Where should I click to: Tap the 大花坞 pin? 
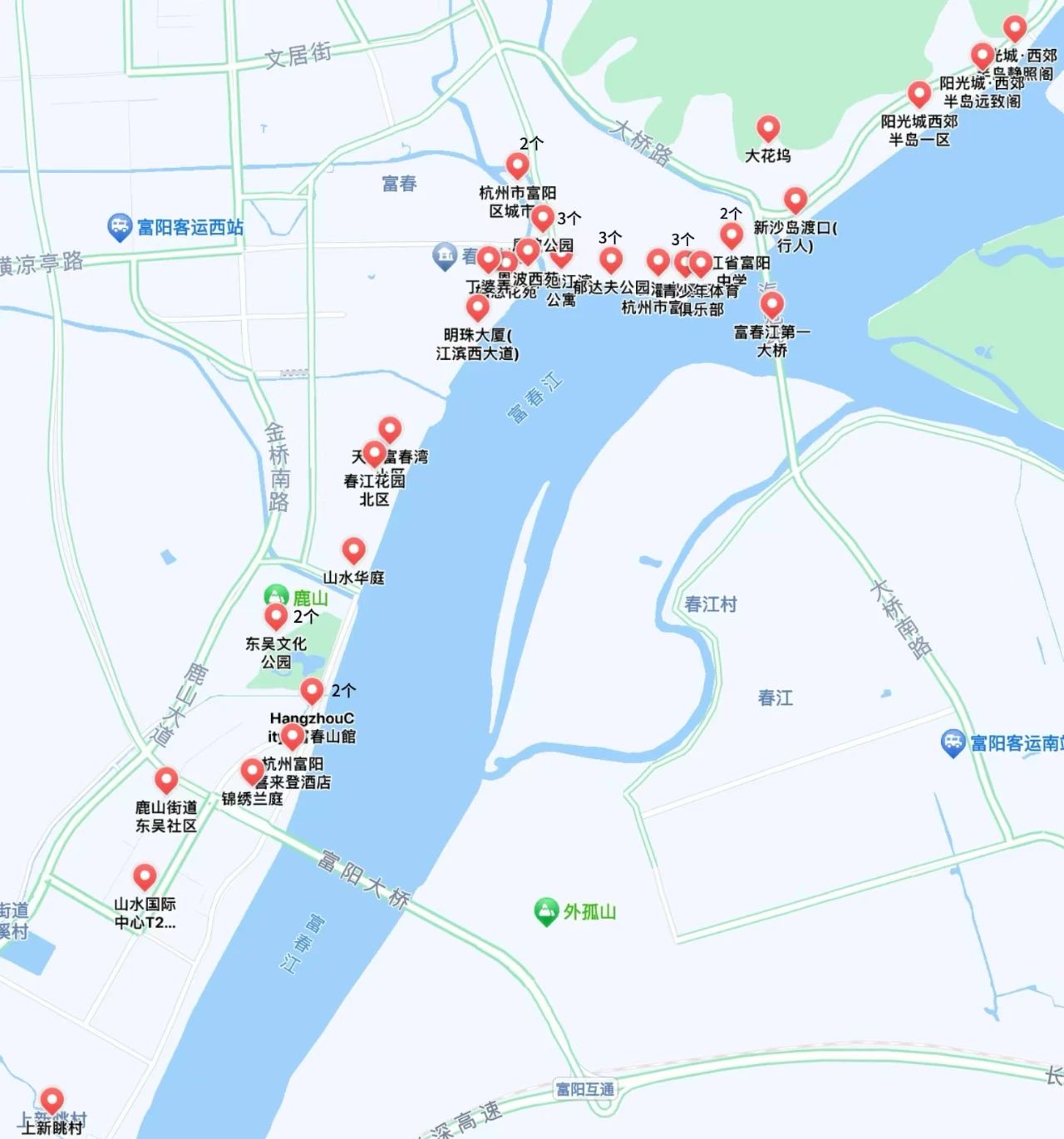[767, 129]
